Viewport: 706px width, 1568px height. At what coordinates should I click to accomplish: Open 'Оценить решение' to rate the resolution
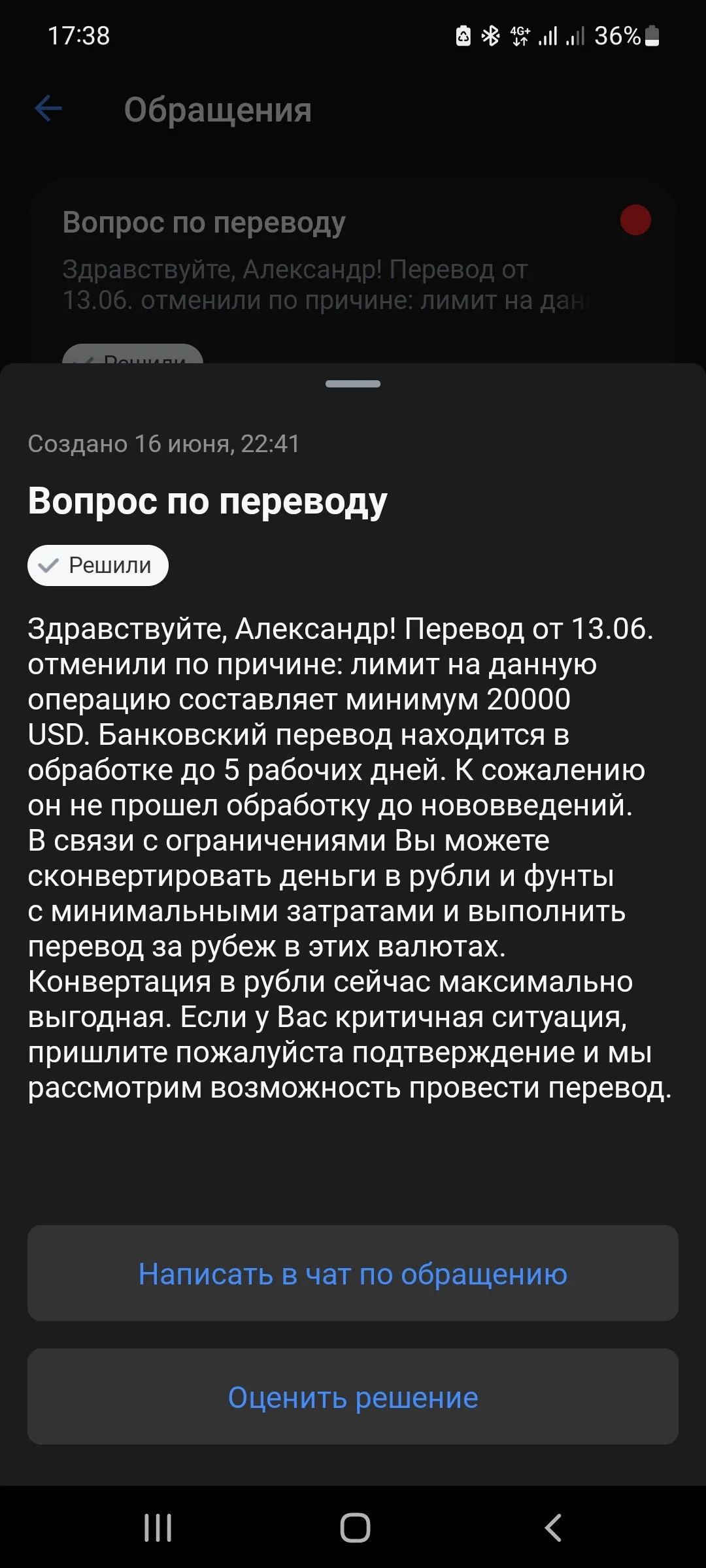click(353, 1397)
